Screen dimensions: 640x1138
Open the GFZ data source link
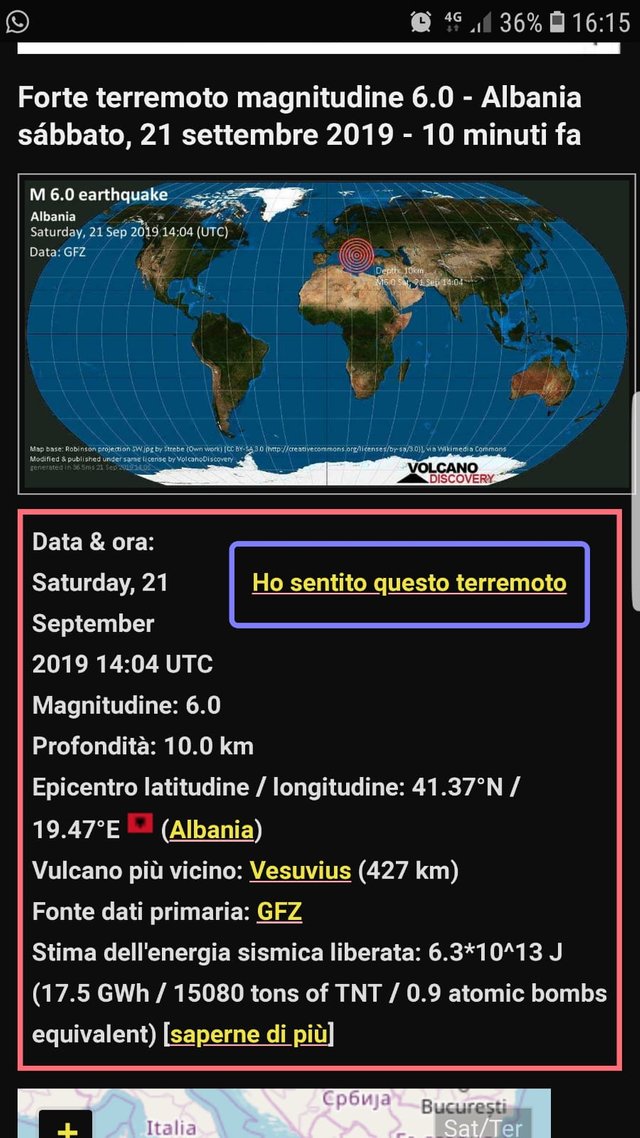point(279,911)
